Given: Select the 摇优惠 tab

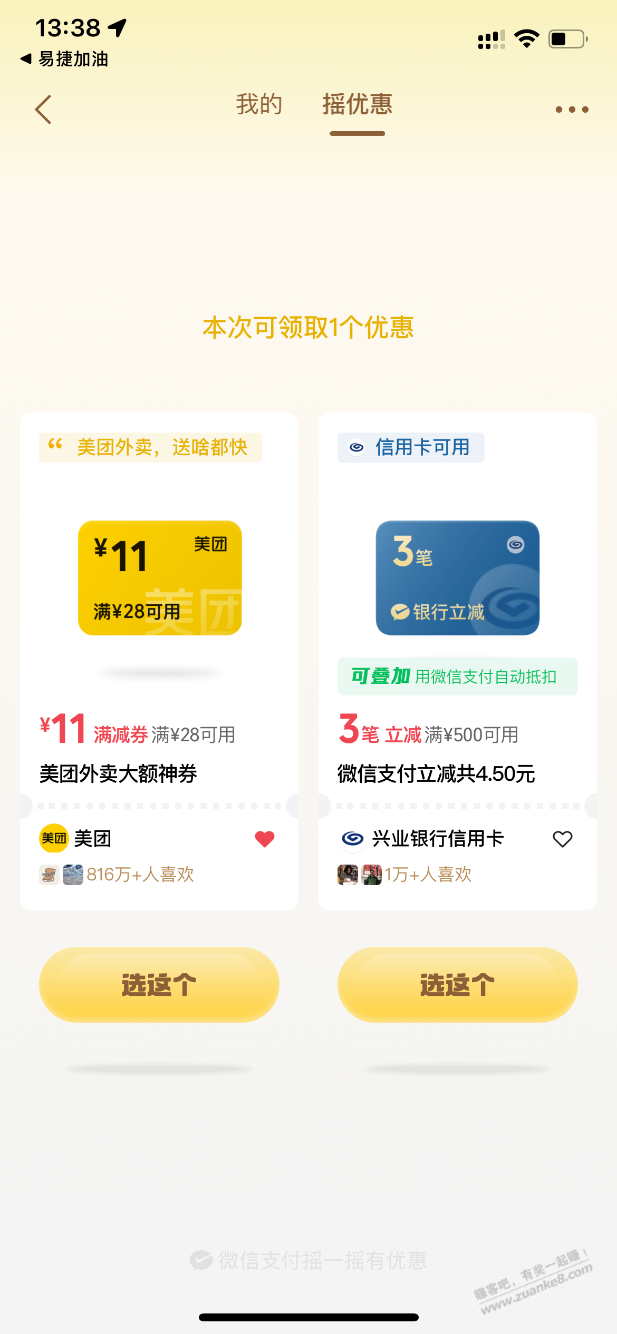Looking at the screenshot, I should click(357, 104).
